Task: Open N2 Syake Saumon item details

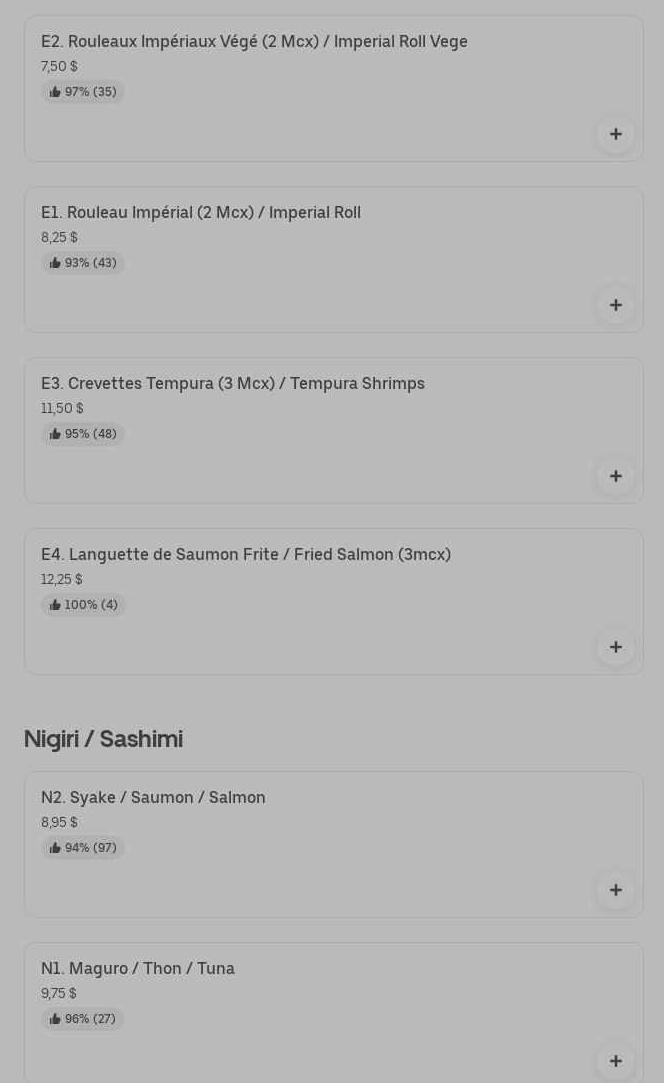Action: click(x=334, y=845)
